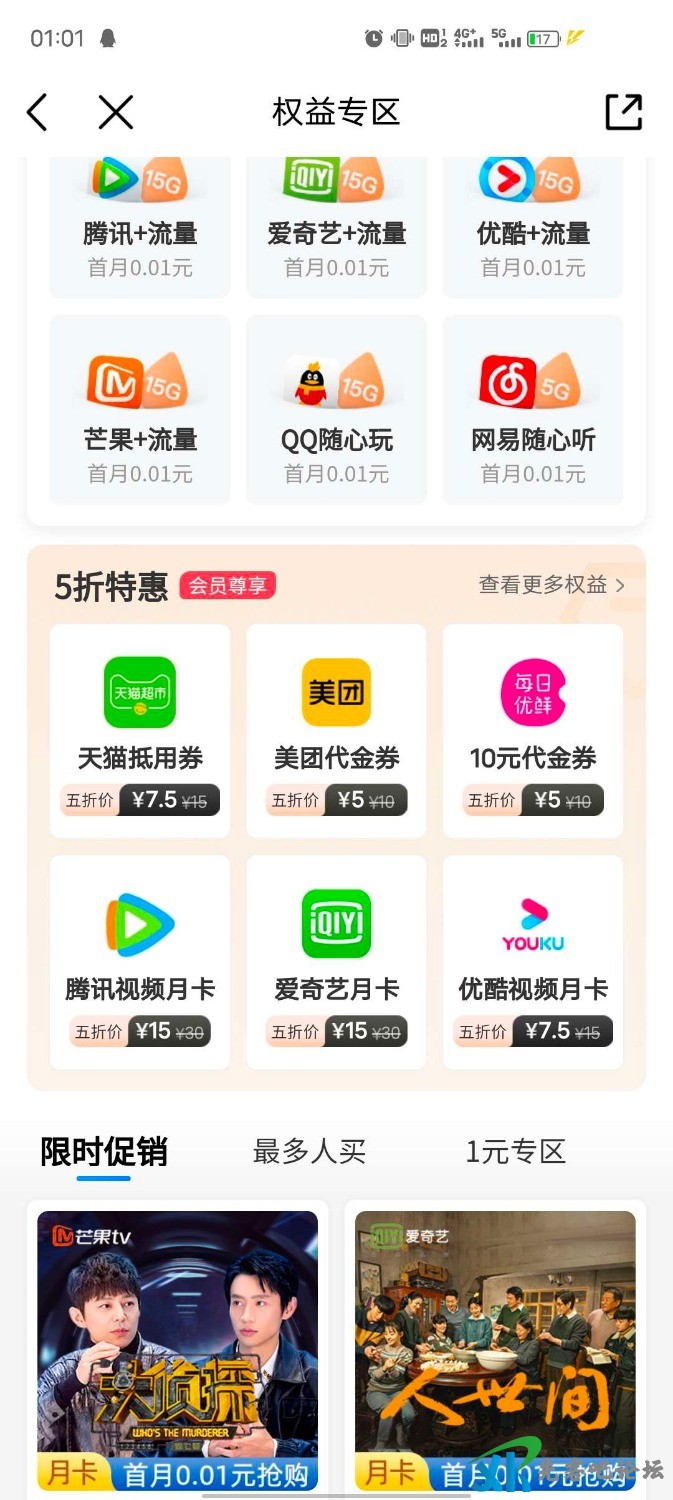Open the 腾讯+流量 package
This screenshot has height=1500, width=673.
pos(140,225)
